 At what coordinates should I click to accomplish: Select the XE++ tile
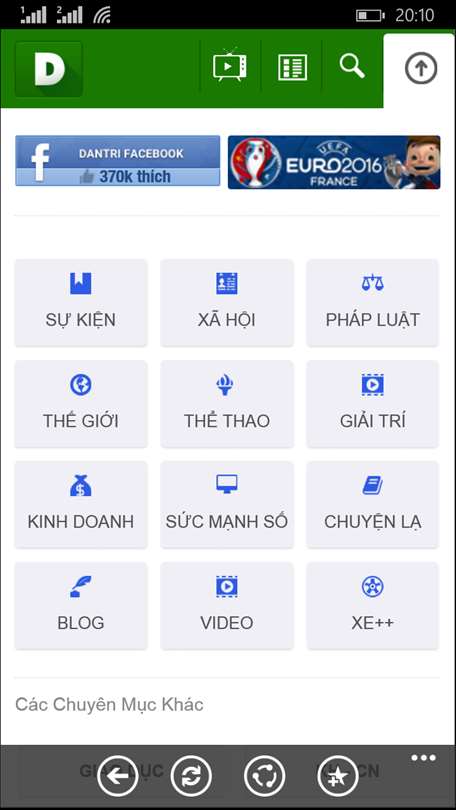coord(372,605)
